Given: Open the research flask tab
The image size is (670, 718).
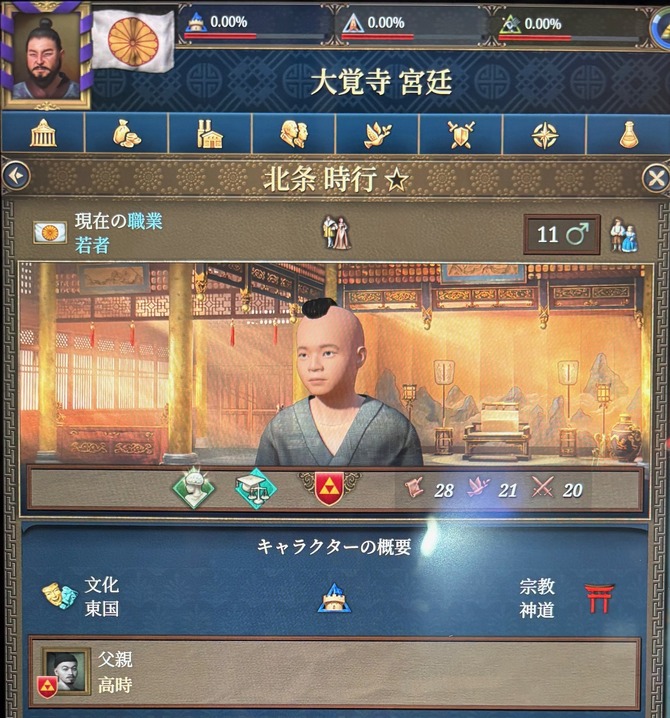Looking at the screenshot, I should tap(628, 134).
